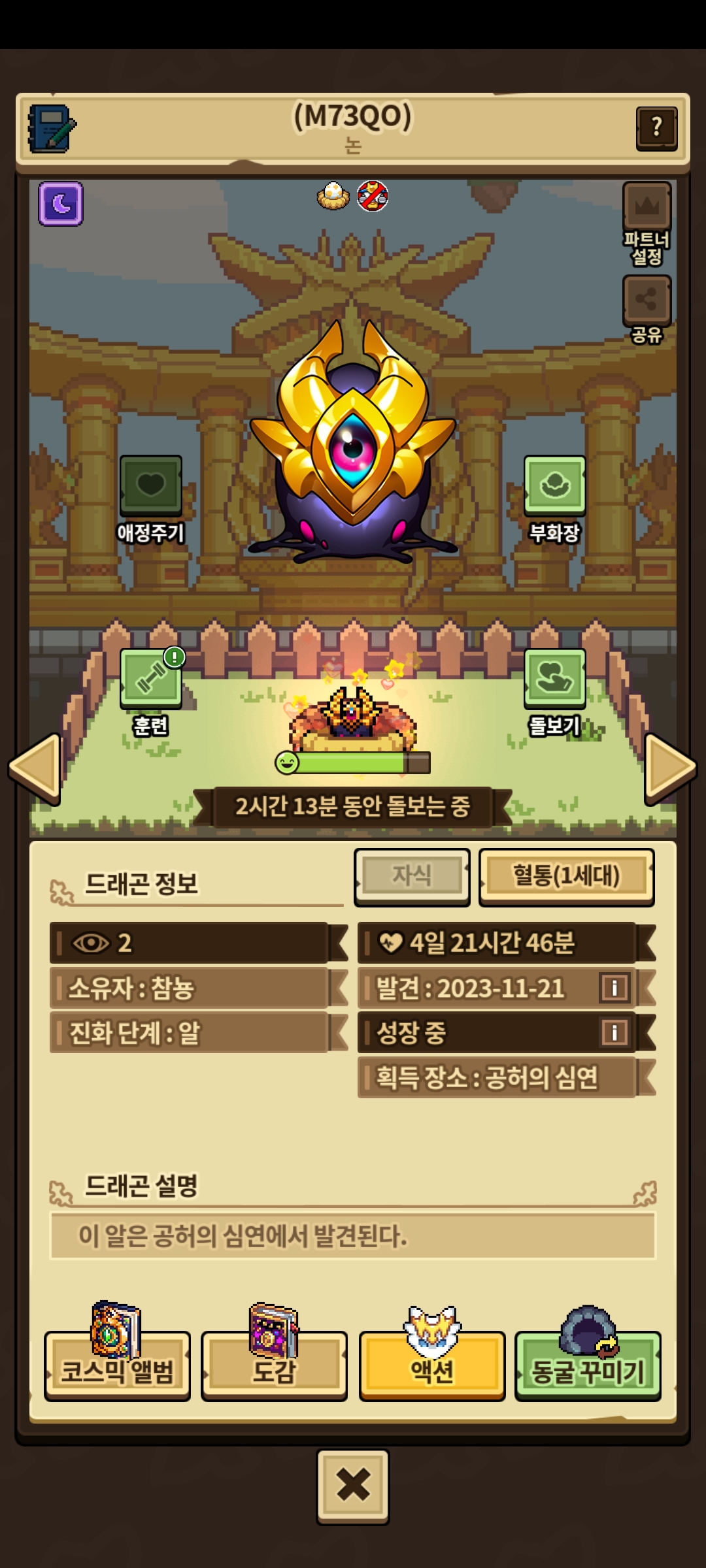Close the dragon info panel
706x1568 pixels.
[x=353, y=1487]
